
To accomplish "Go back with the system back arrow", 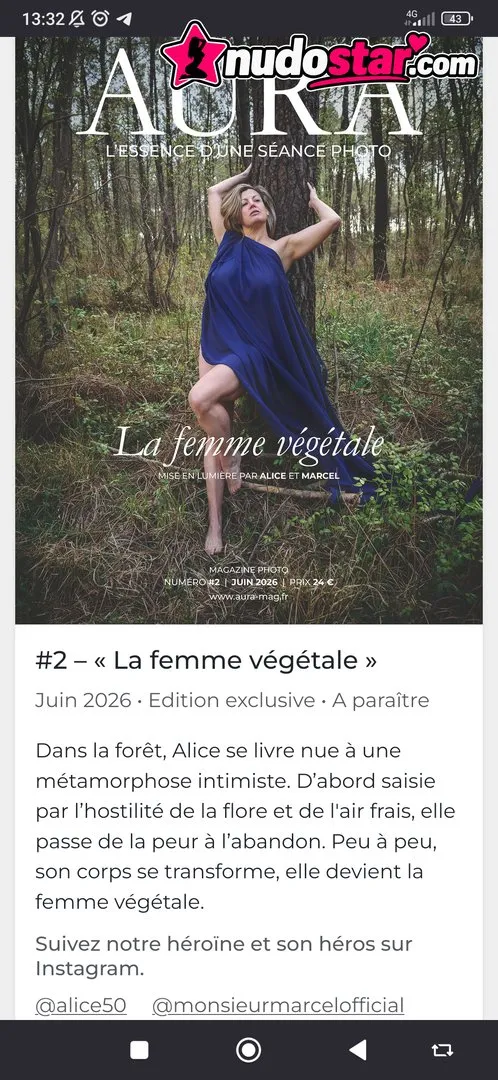I will point(357,1050).
